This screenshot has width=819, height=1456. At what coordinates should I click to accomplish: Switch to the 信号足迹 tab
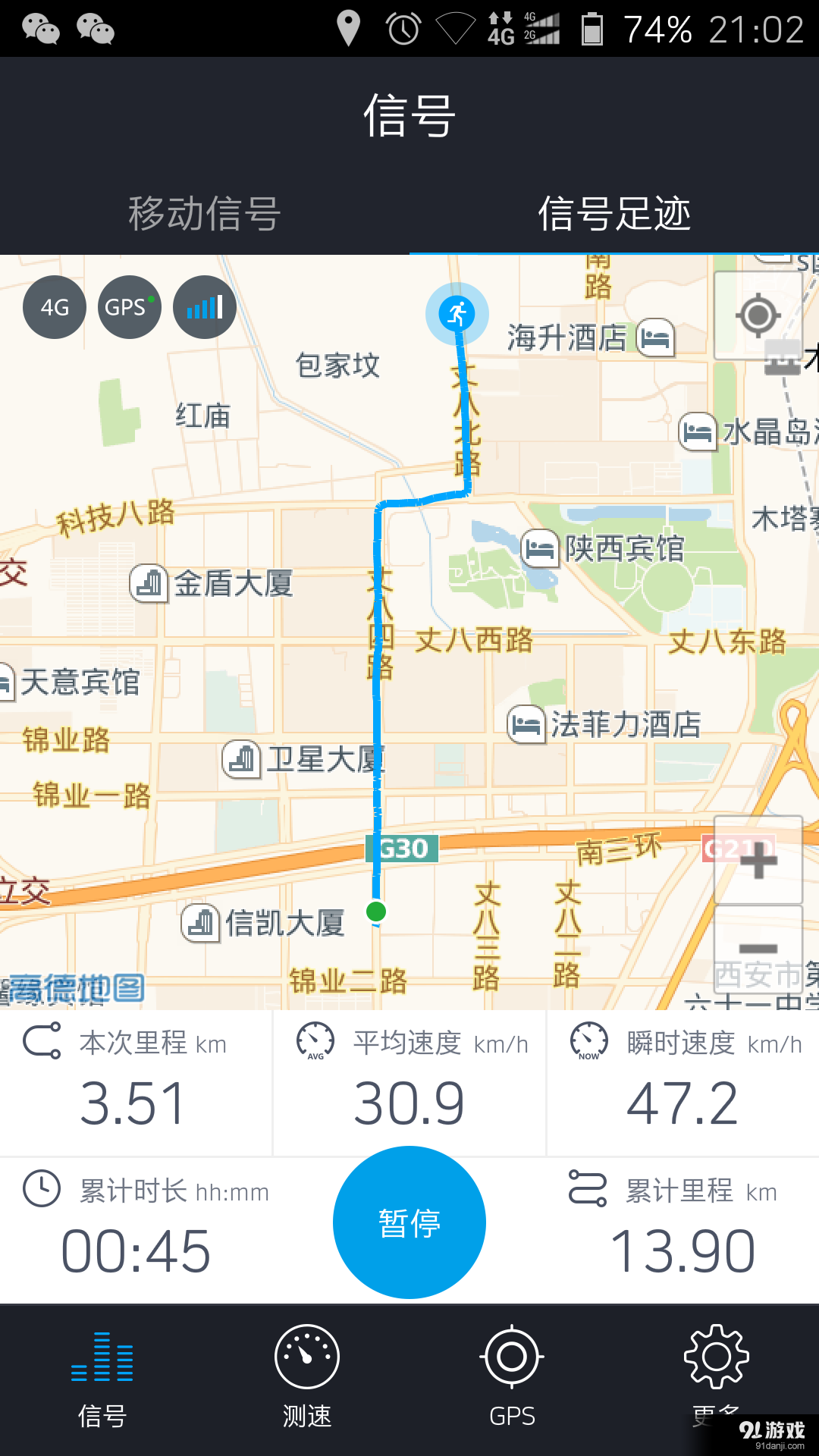click(x=614, y=215)
